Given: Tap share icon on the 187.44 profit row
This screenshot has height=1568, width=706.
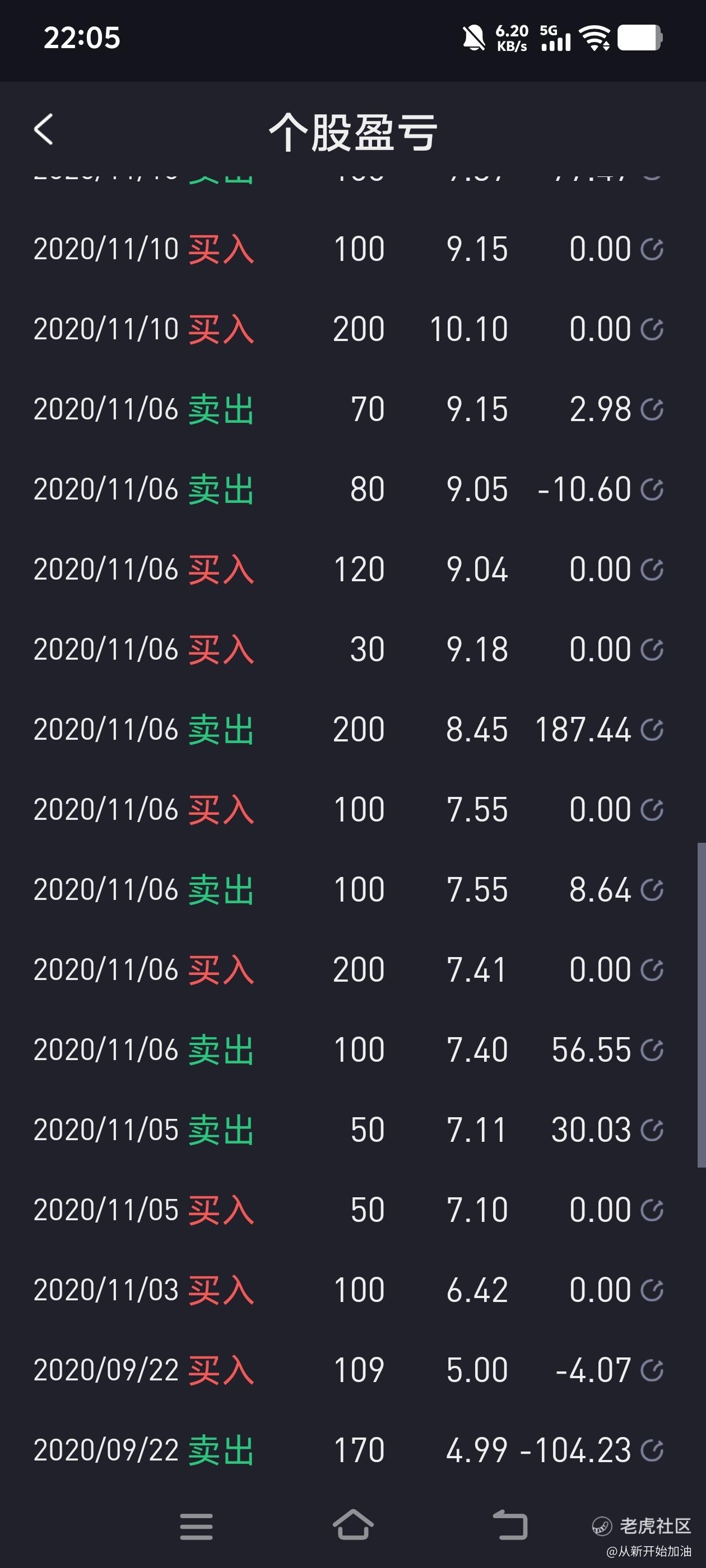Looking at the screenshot, I should (652, 730).
